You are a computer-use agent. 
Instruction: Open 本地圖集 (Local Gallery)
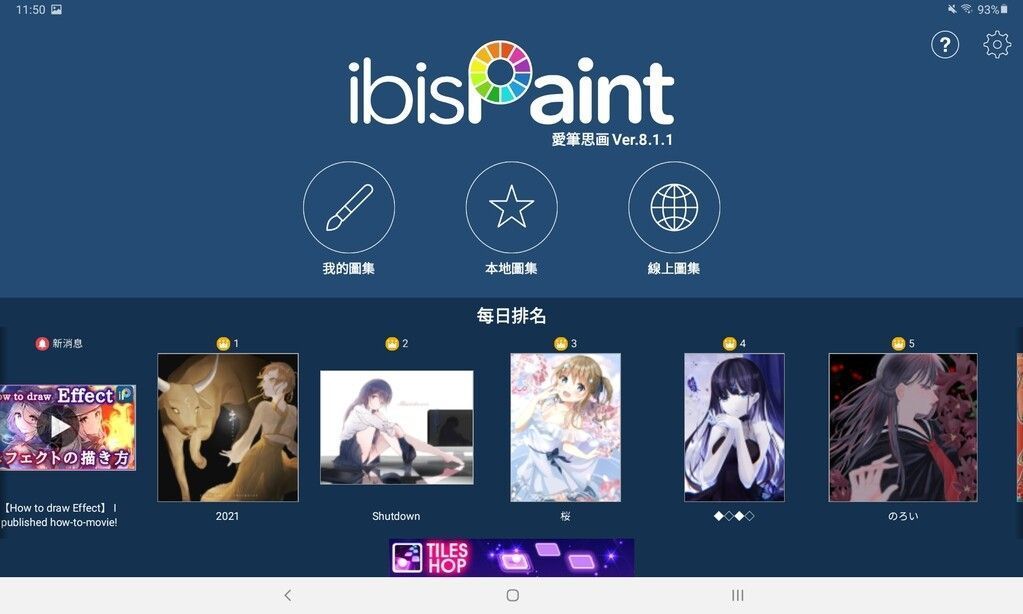tap(511, 208)
